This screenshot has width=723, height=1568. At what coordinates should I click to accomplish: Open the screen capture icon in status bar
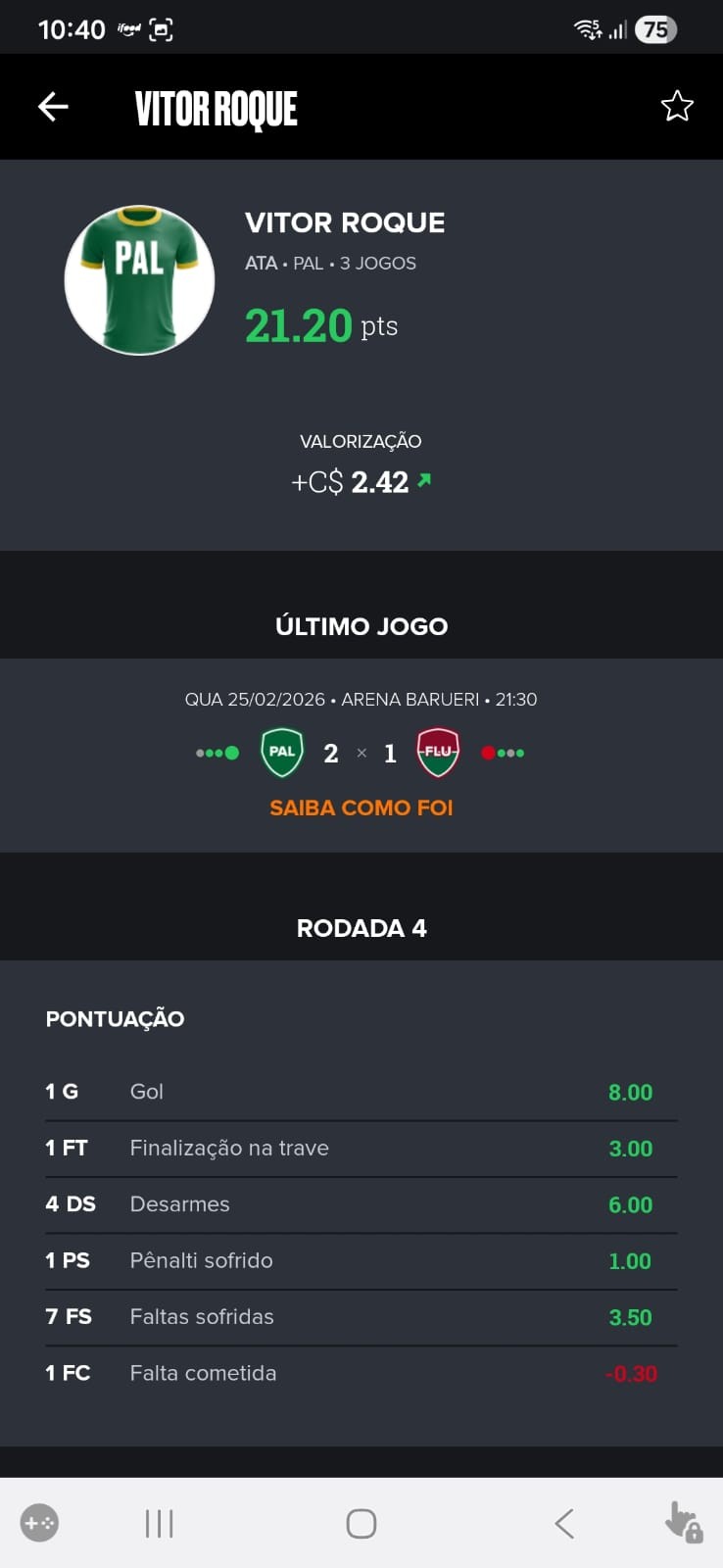pyautogui.click(x=163, y=27)
